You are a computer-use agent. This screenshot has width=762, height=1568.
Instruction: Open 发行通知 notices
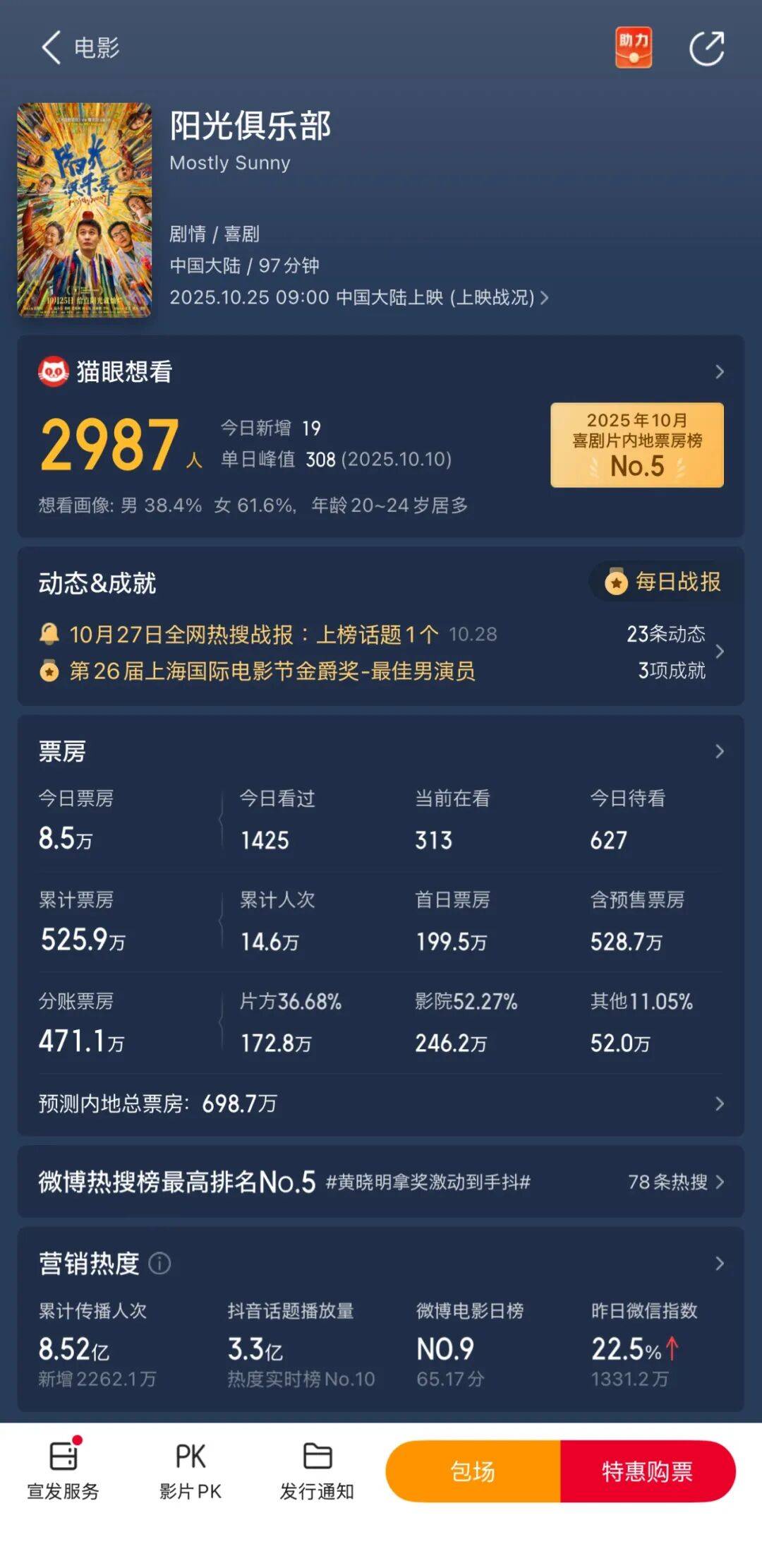[x=317, y=1471]
